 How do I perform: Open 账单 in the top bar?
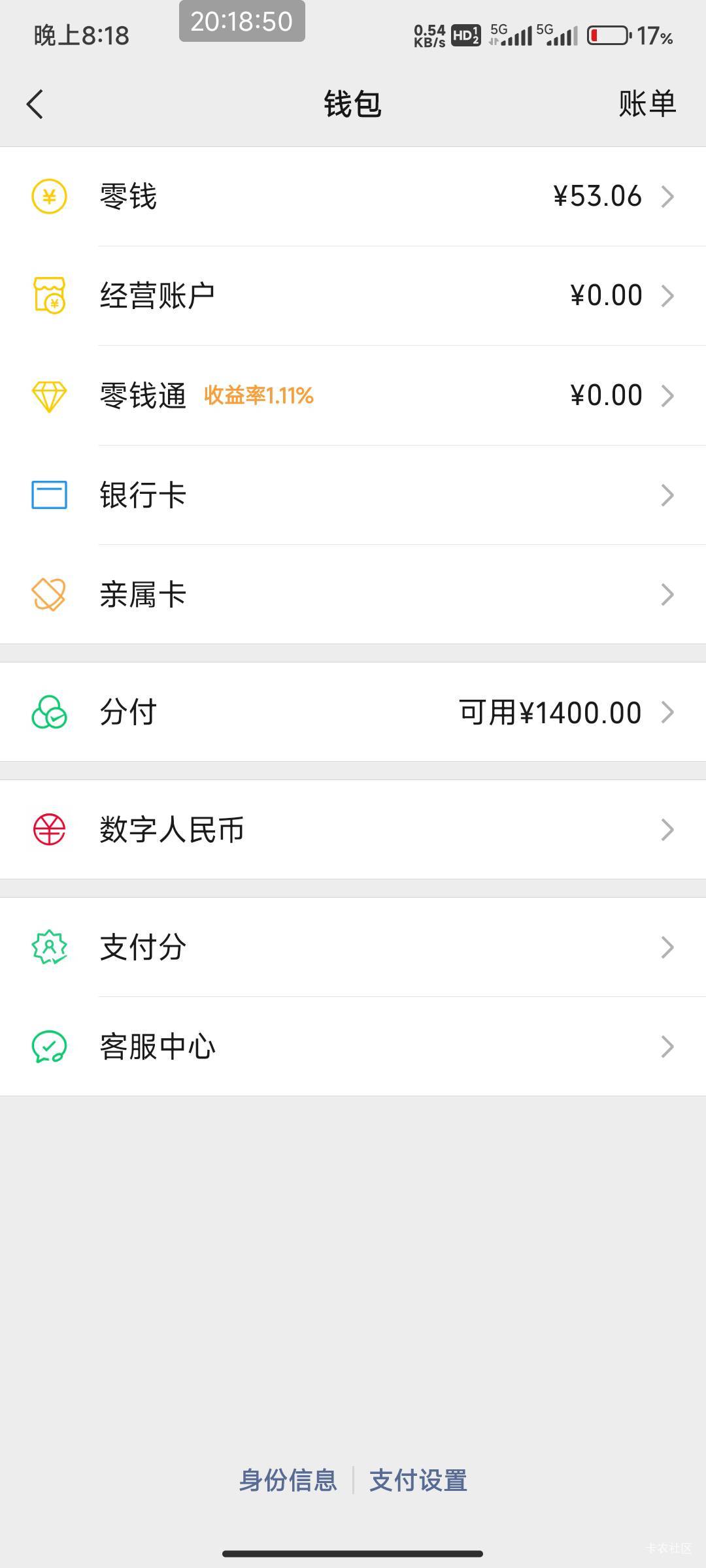click(647, 104)
